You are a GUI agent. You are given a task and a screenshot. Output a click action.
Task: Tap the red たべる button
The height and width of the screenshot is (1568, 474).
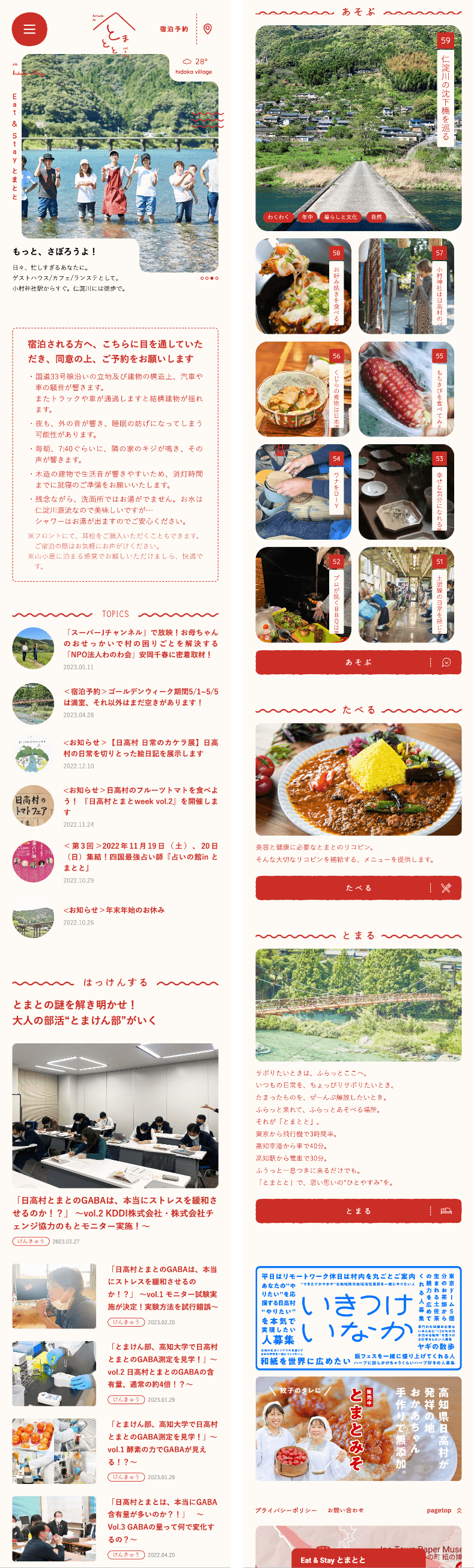click(358, 888)
